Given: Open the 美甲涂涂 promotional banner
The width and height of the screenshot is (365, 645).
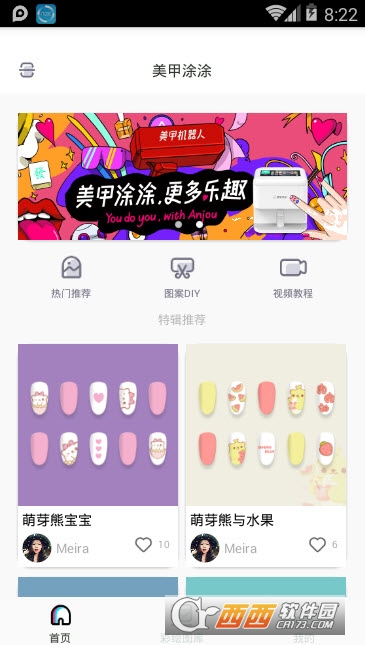Looking at the screenshot, I should coord(182,176).
